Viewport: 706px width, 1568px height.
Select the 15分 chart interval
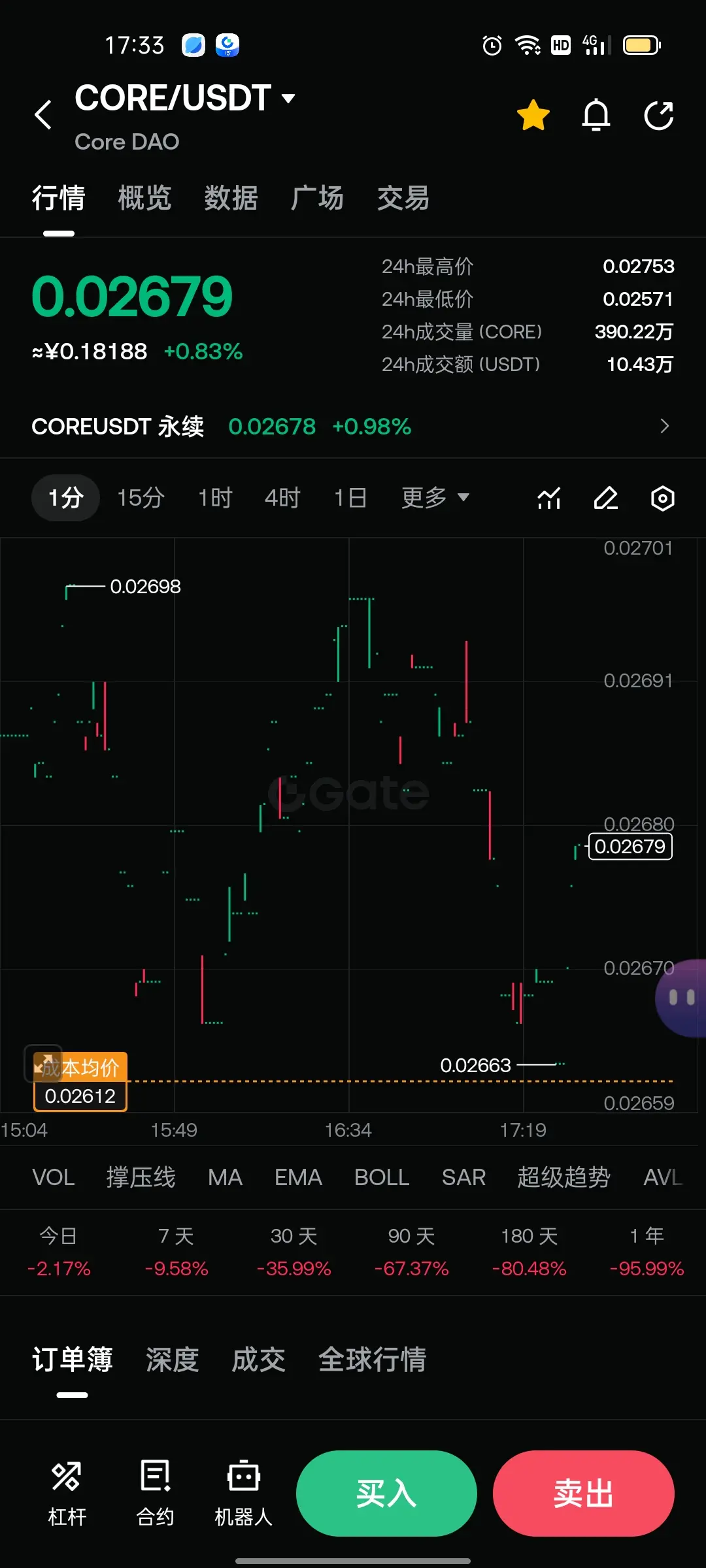click(x=141, y=498)
